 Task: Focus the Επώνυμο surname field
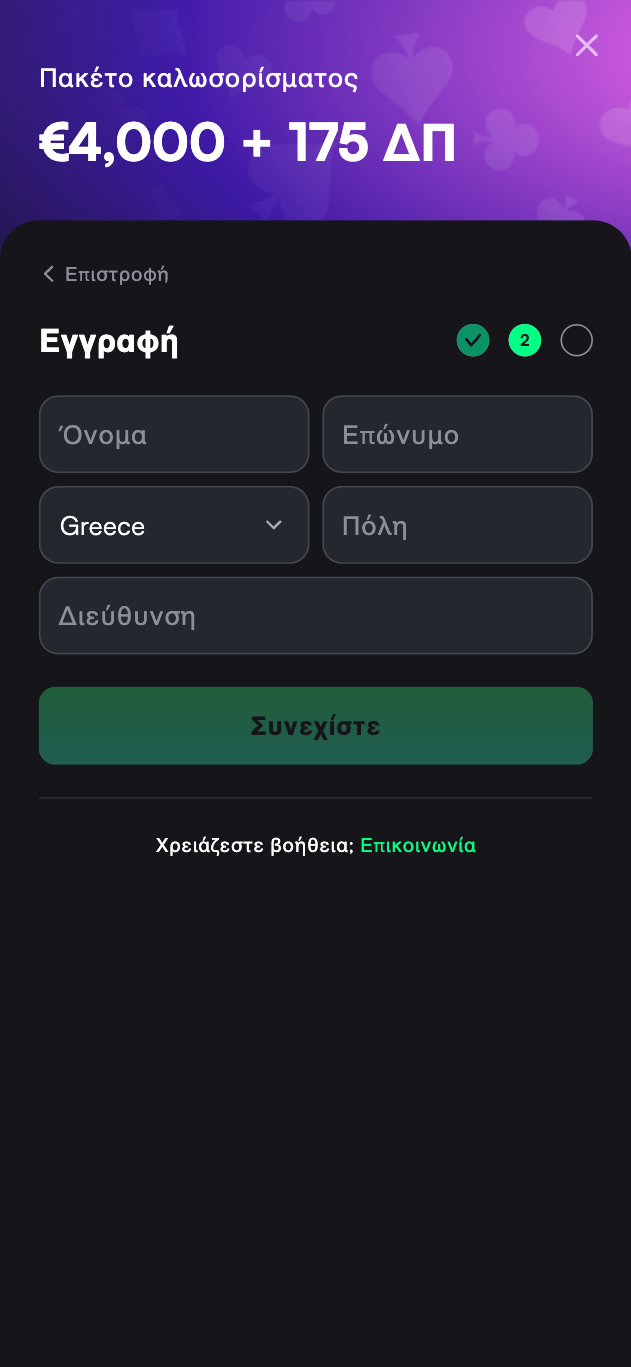(x=457, y=434)
